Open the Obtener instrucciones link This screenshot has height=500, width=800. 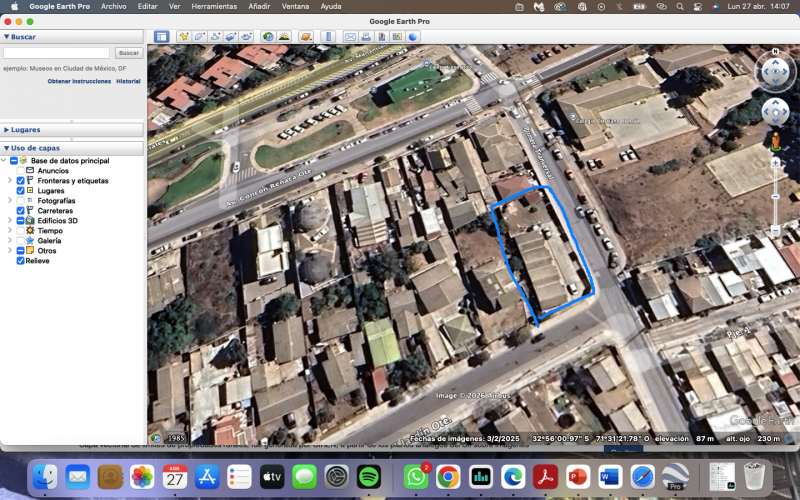[x=79, y=81]
